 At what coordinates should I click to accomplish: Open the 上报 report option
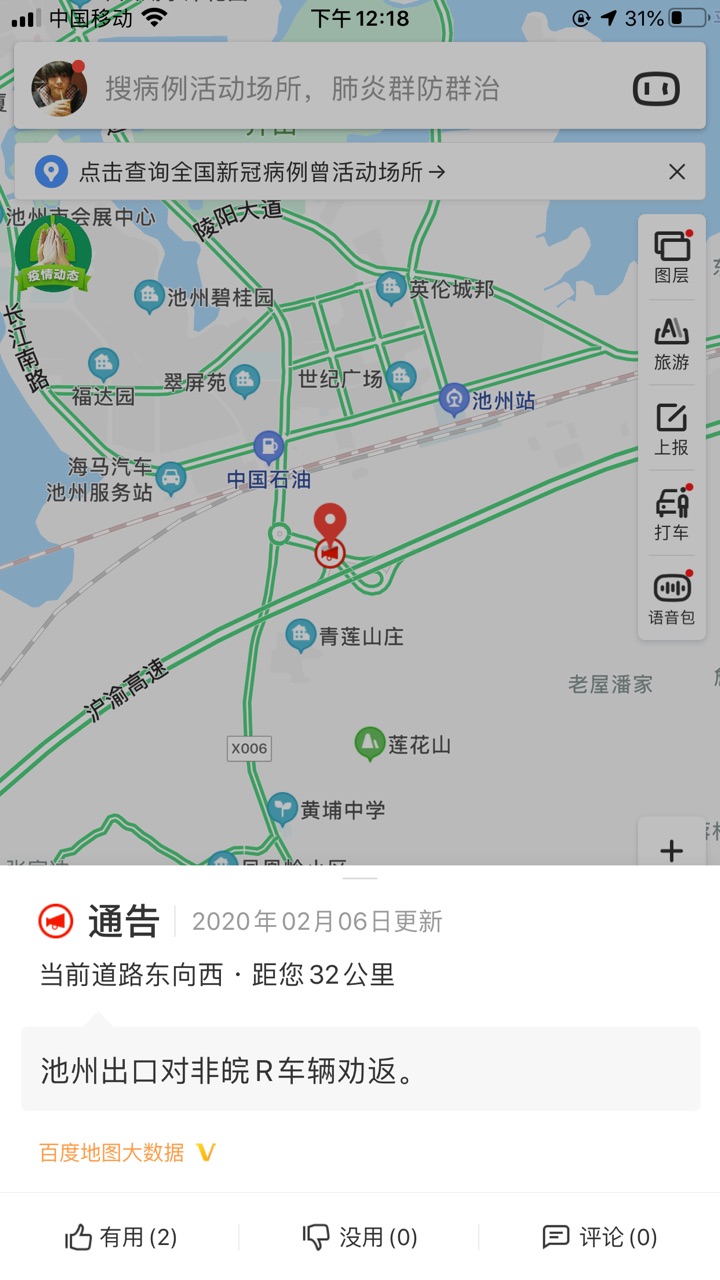[672, 429]
